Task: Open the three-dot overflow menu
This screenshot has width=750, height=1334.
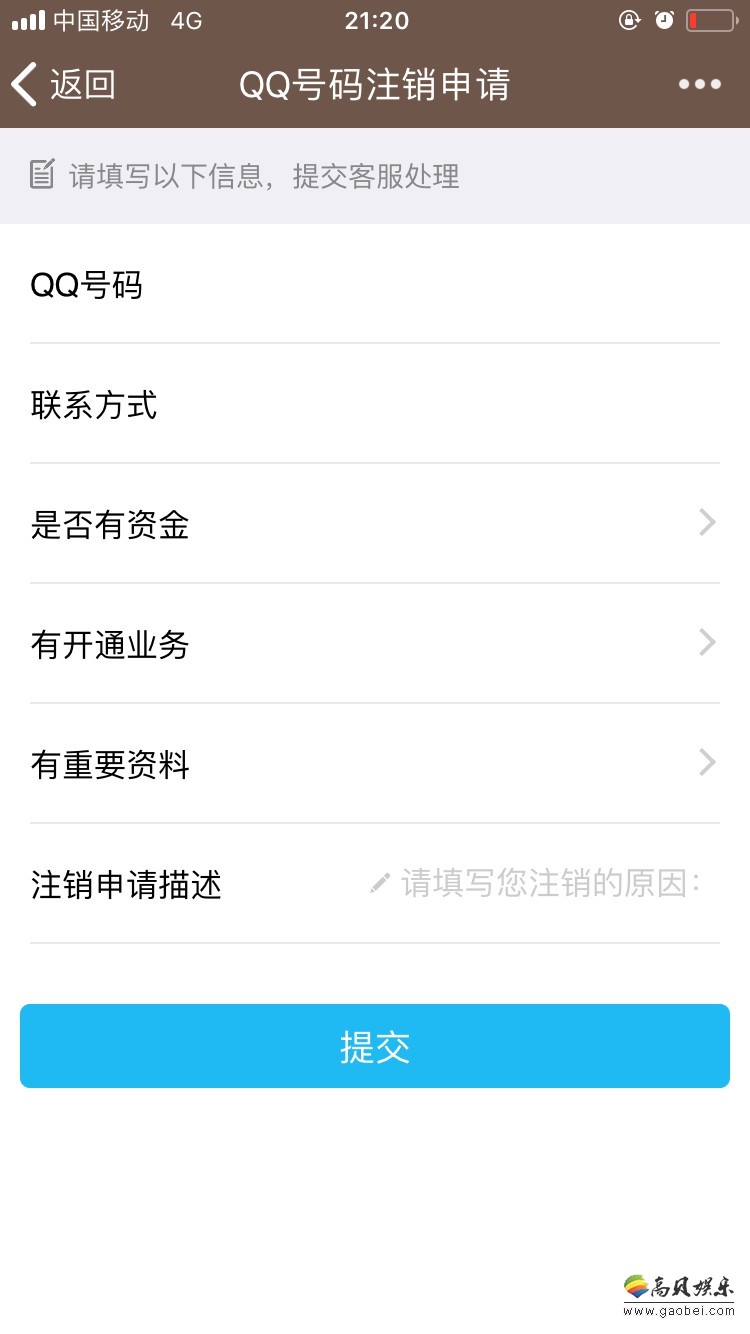Action: [700, 84]
